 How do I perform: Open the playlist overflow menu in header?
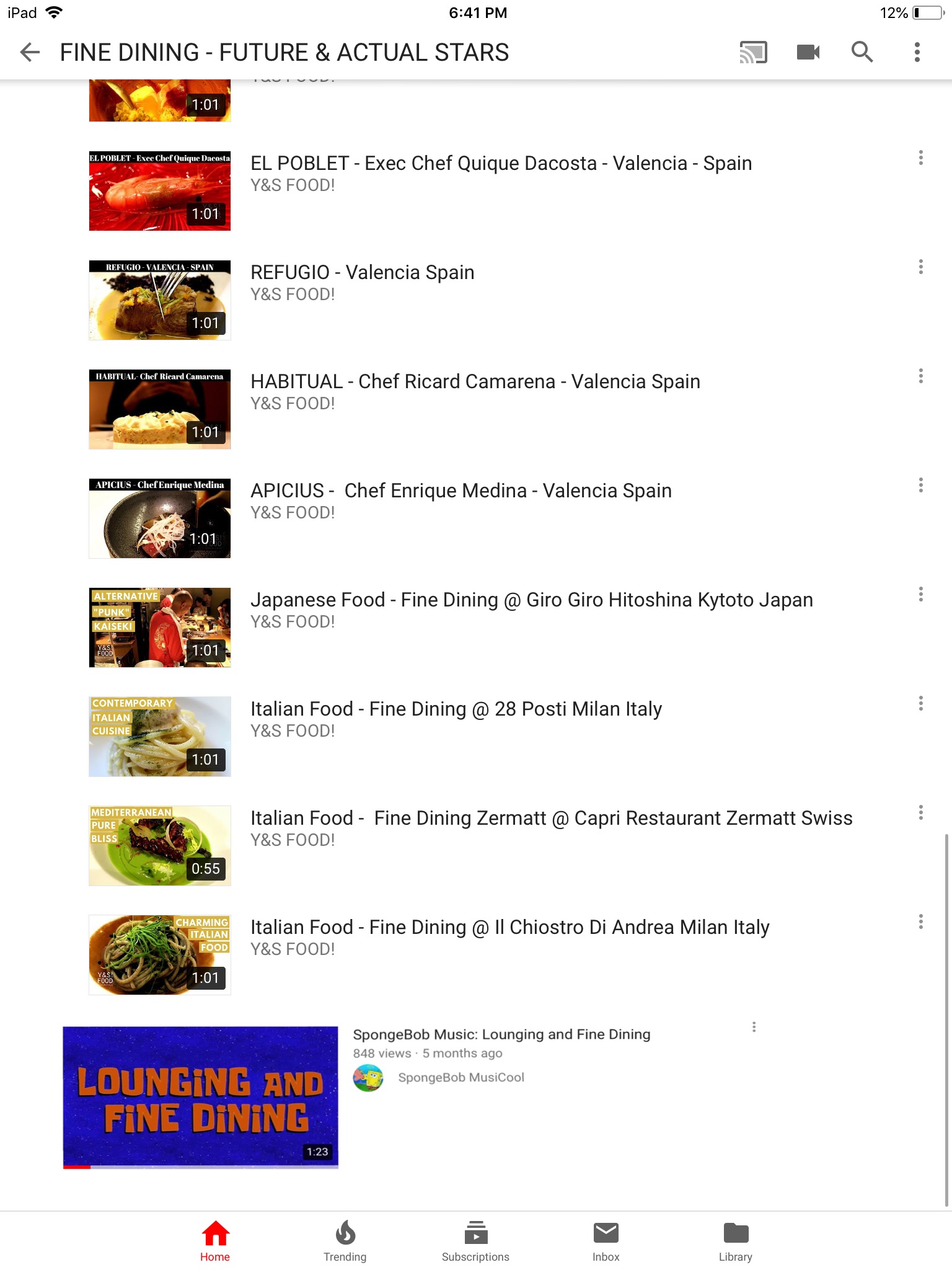pyautogui.click(x=917, y=53)
